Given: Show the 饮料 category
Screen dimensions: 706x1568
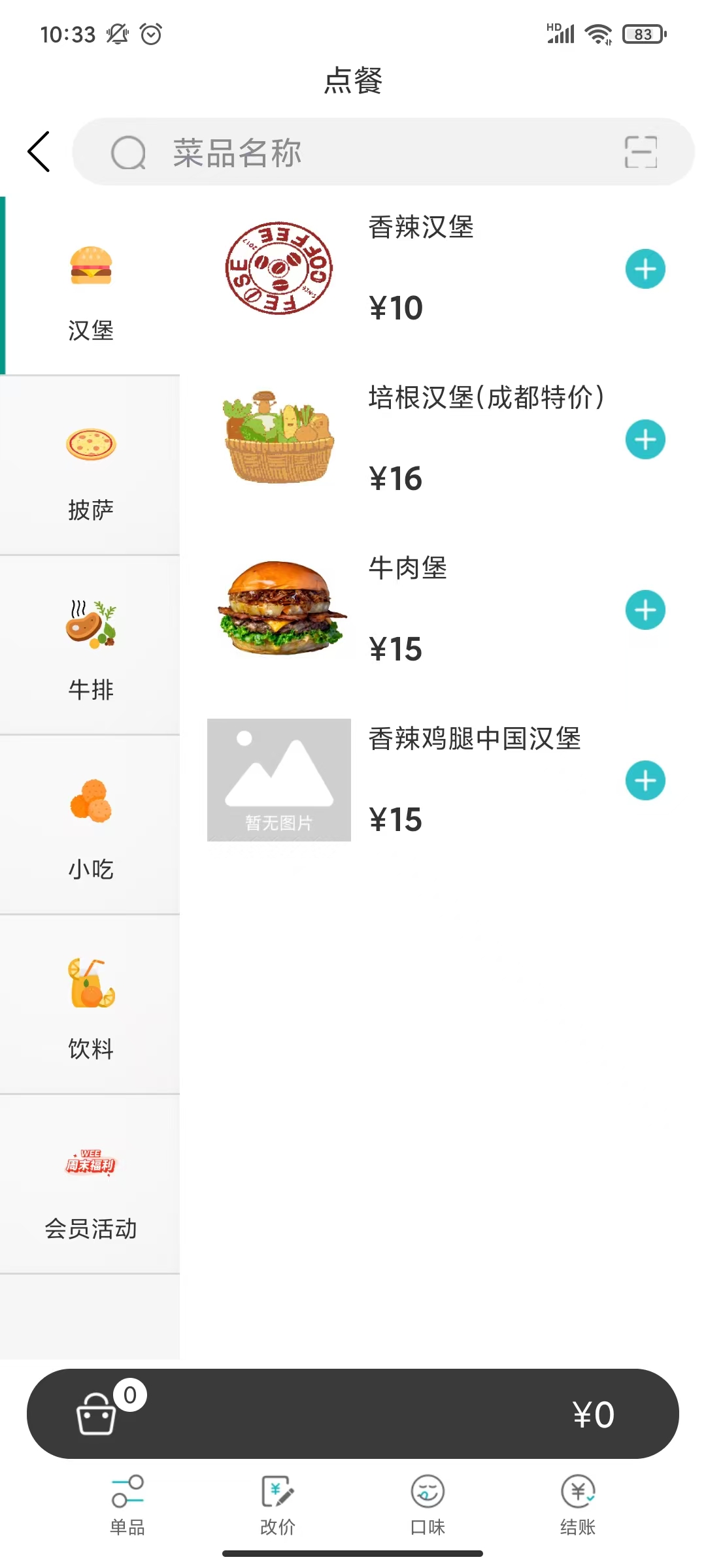Looking at the screenshot, I should pyautogui.click(x=90, y=1005).
